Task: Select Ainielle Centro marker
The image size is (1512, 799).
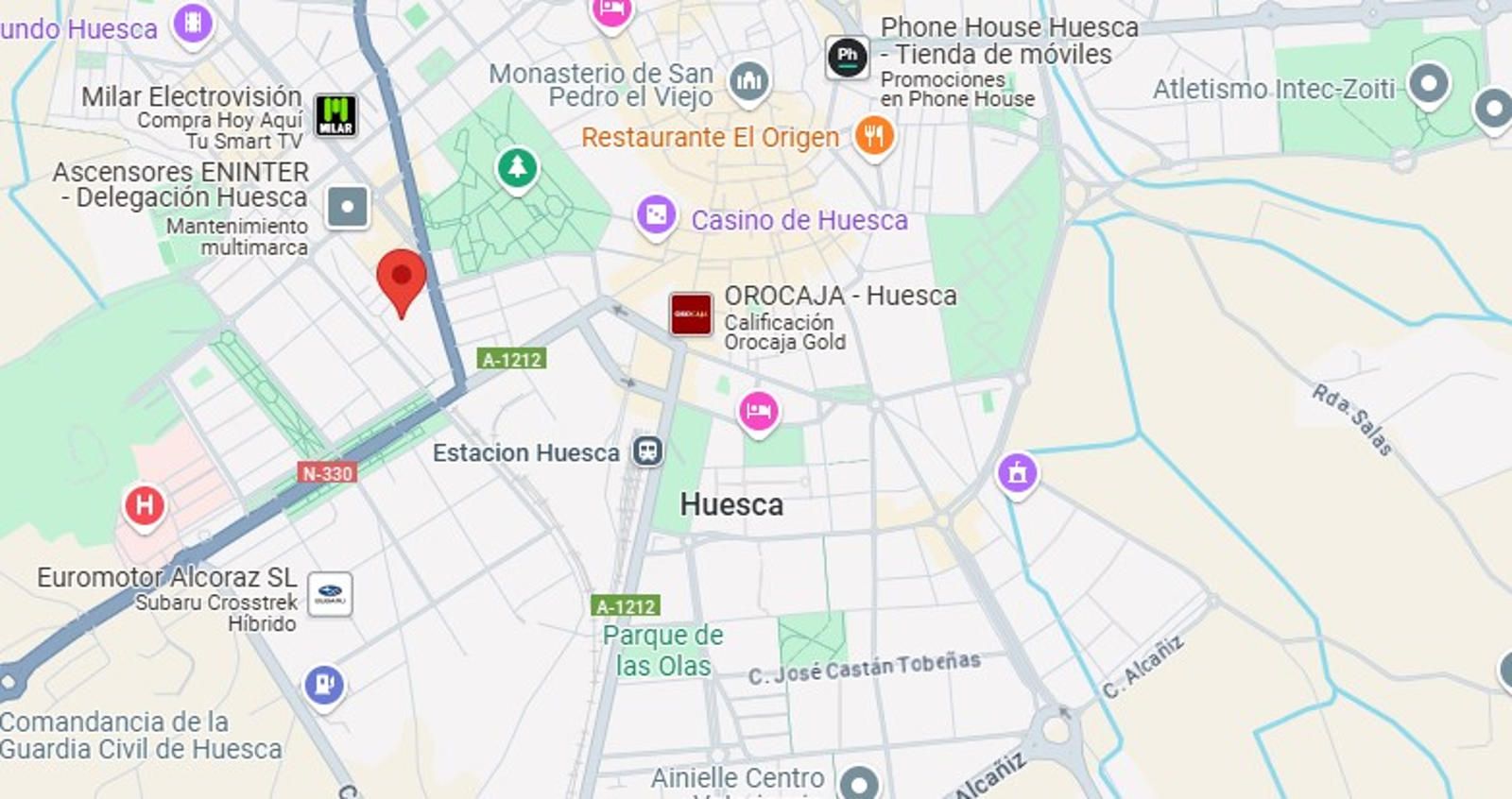Action: (x=859, y=783)
